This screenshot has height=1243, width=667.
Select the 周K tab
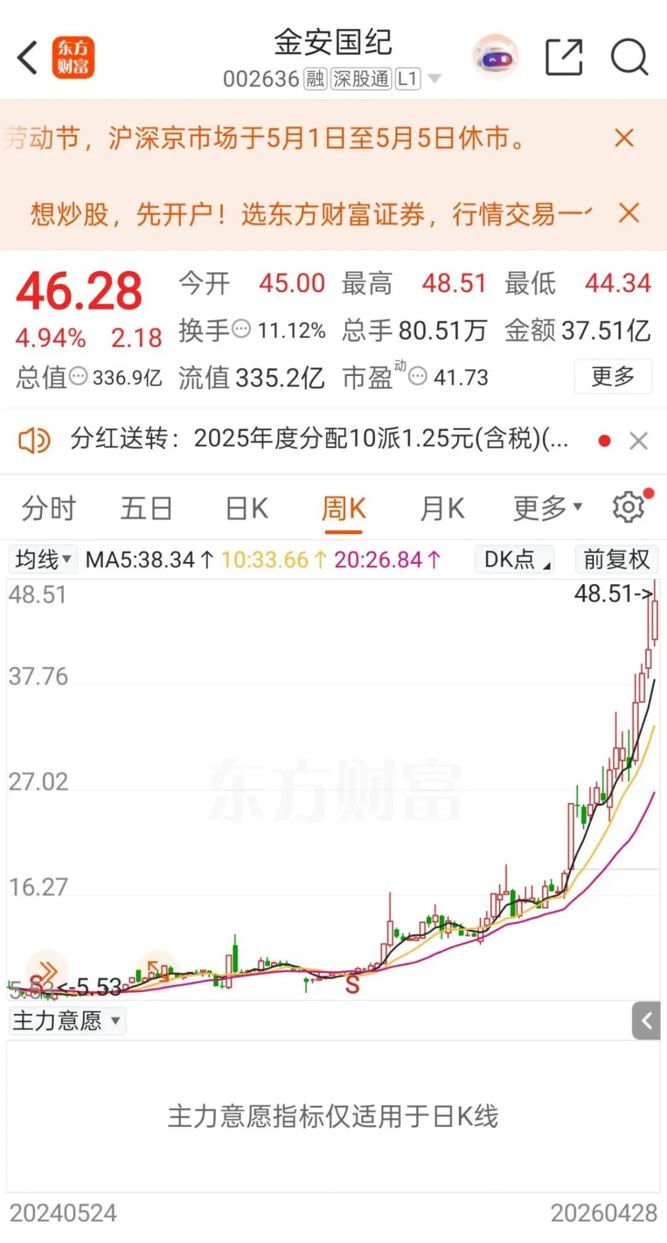coord(343,508)
